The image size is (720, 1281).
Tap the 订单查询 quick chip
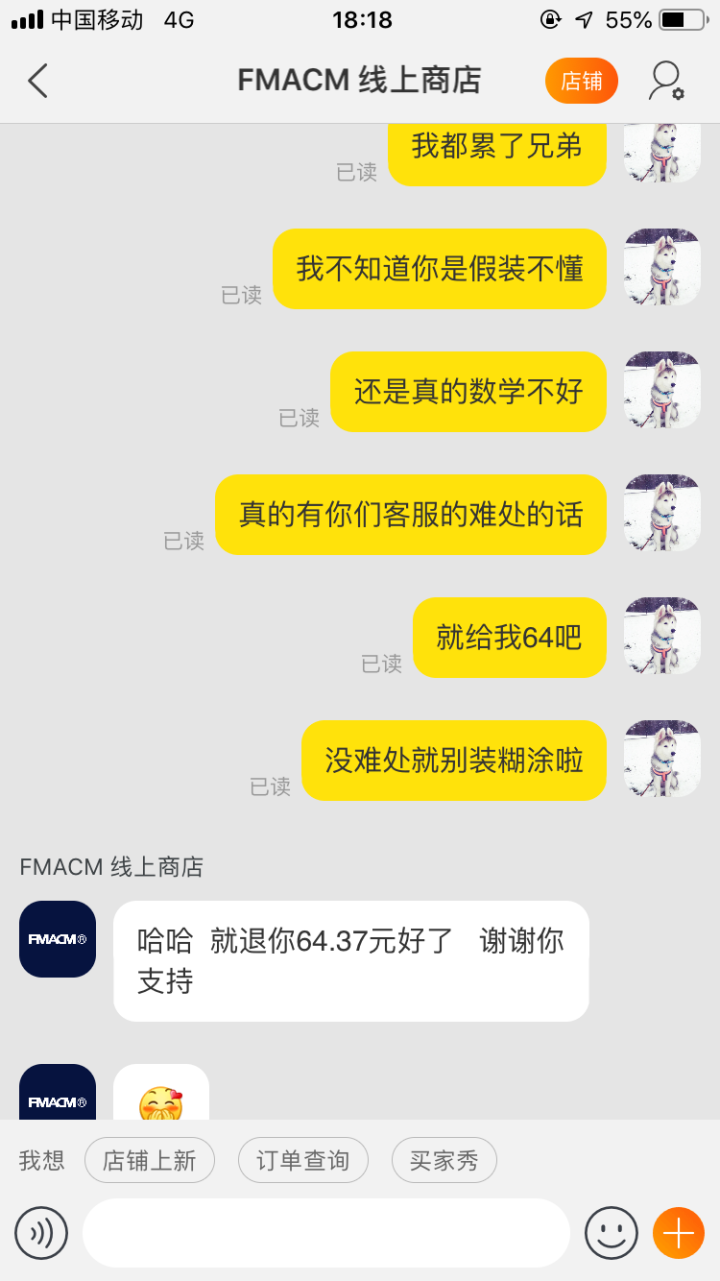tap(303, 1160)
